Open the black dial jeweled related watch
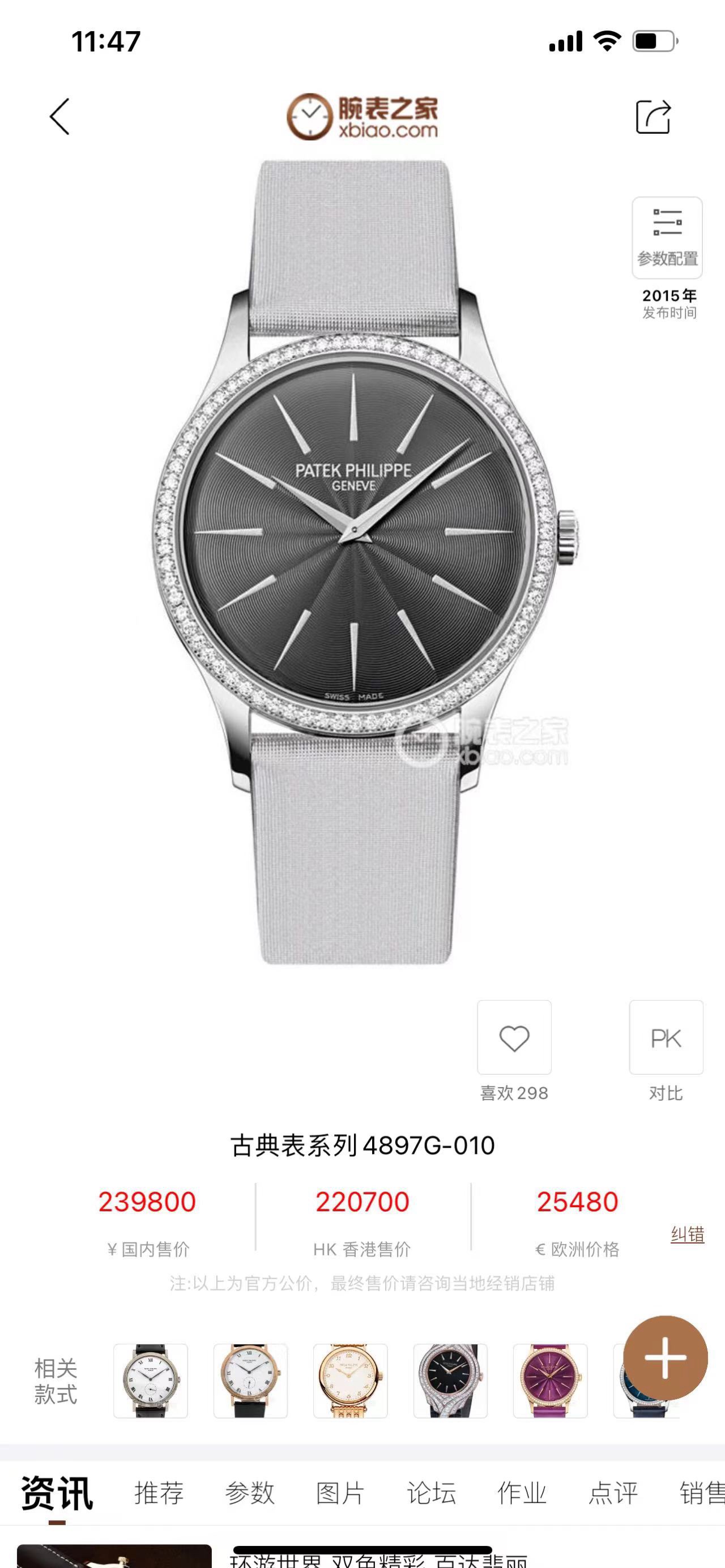 point(450,1381)
